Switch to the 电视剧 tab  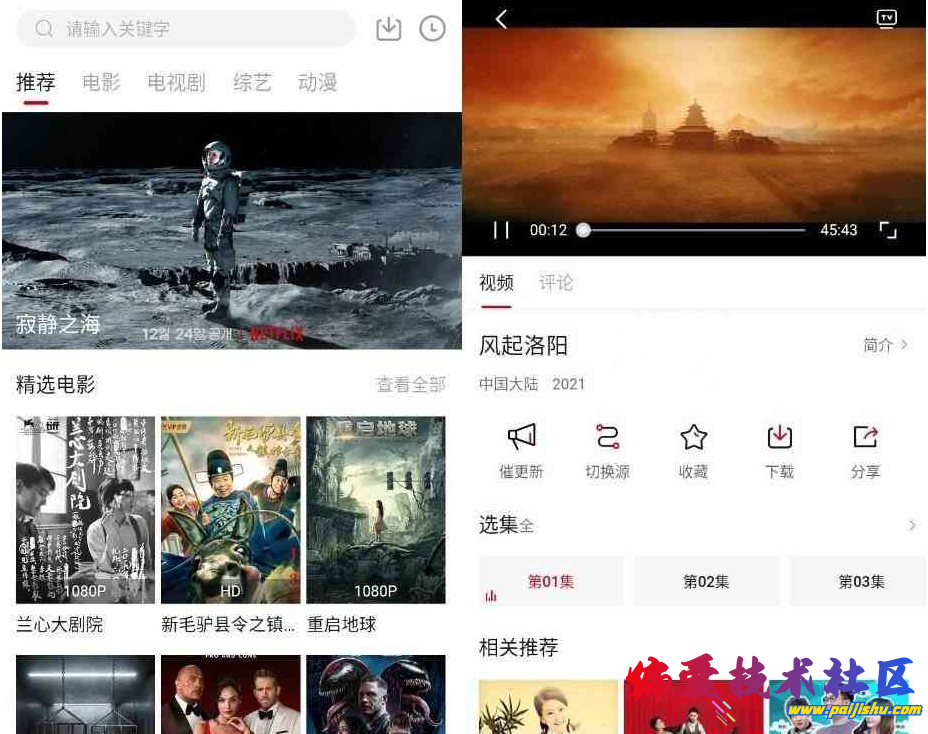(176, 83)
